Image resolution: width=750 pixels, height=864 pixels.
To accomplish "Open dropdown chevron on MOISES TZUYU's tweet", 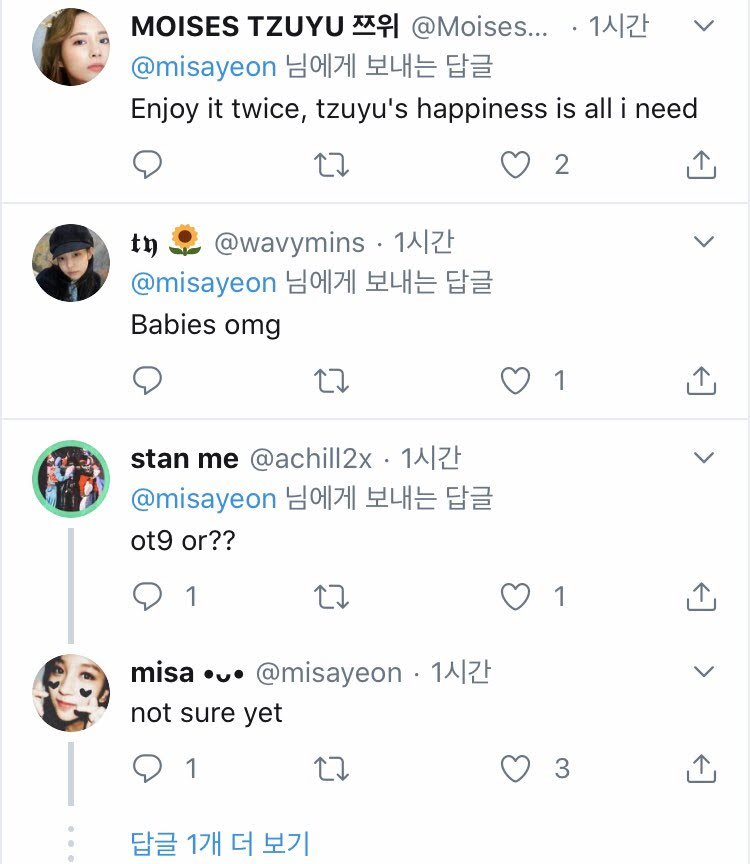I will click(704, 26).
